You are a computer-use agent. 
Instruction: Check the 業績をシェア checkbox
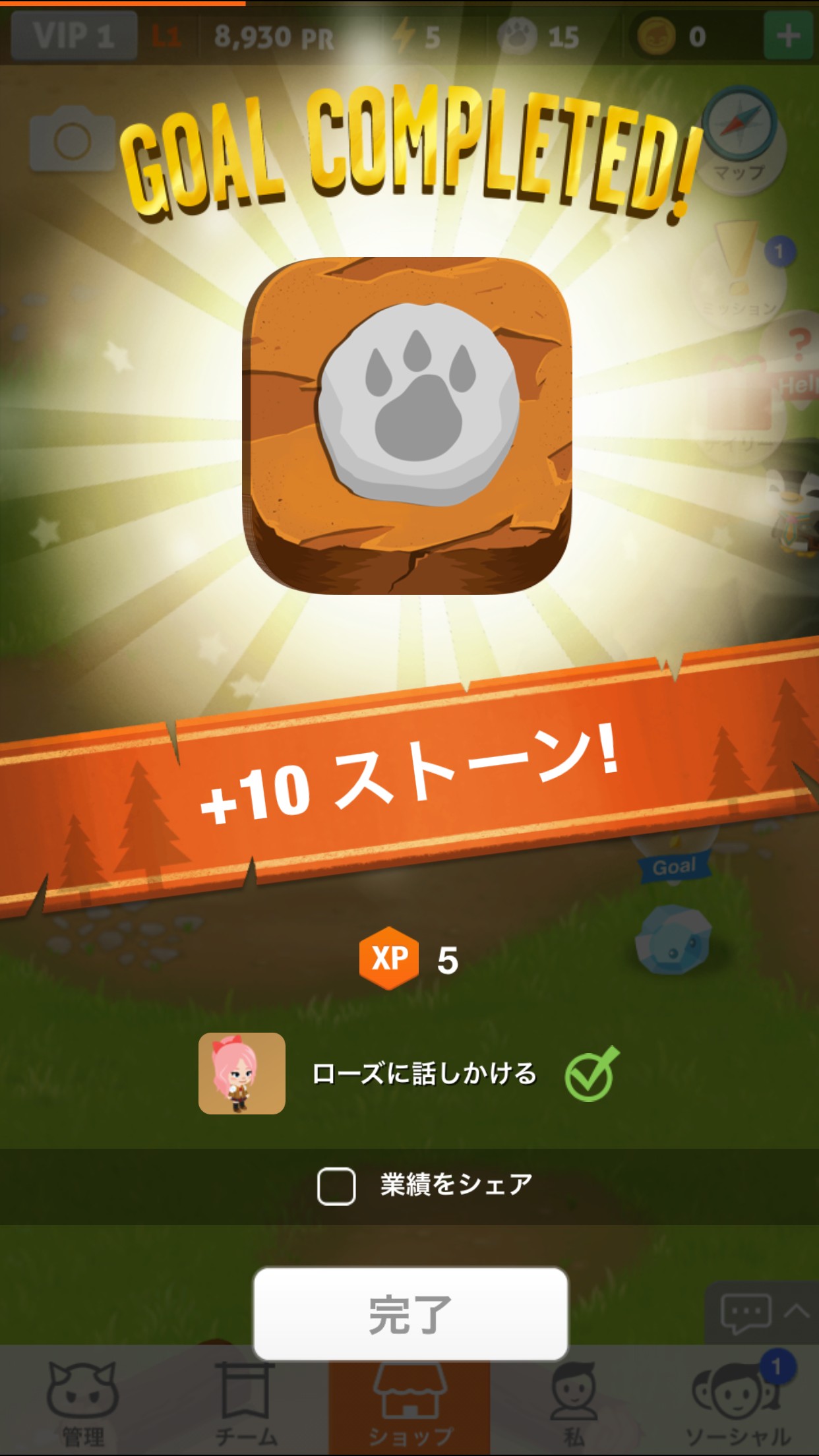(336, 1187)
